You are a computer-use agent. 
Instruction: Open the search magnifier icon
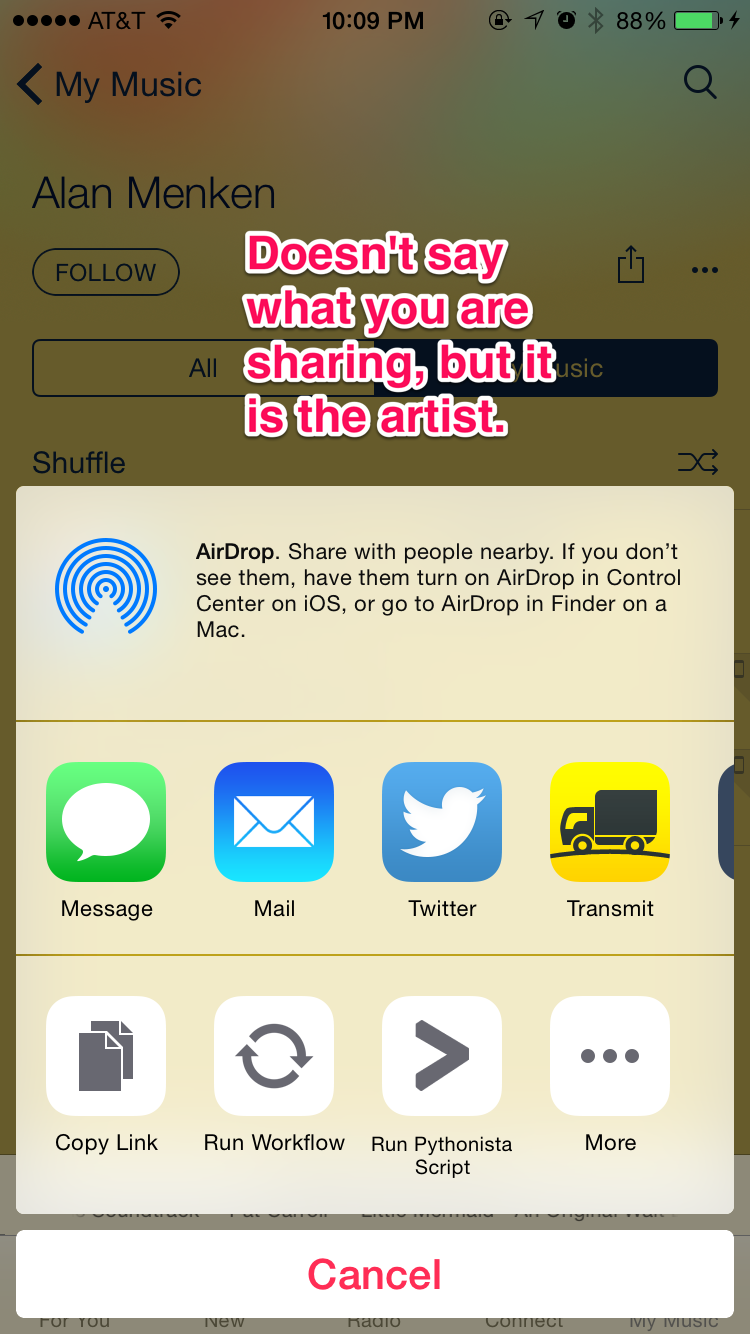[700, 83]
